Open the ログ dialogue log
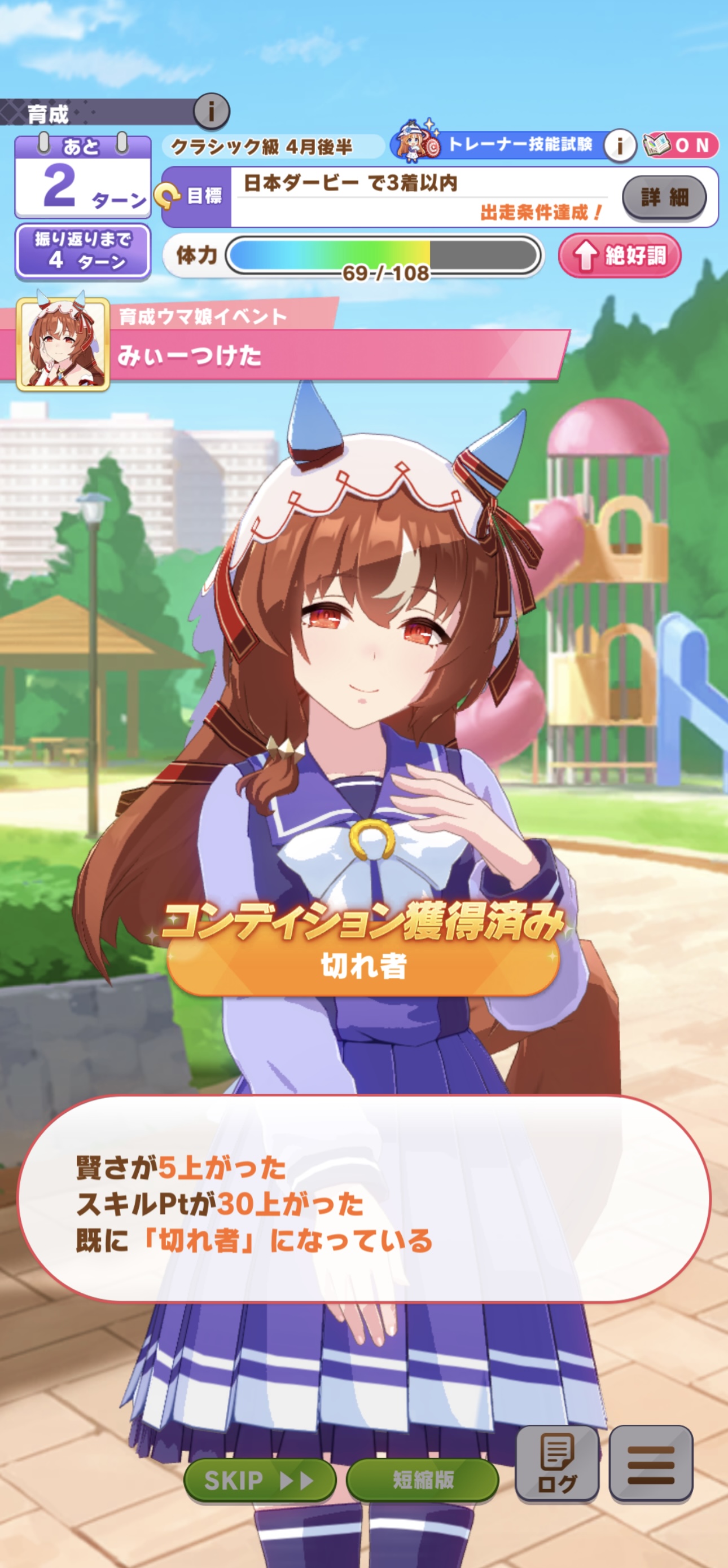This screenshot has height=1568, width=728. tap(557, 1464)
